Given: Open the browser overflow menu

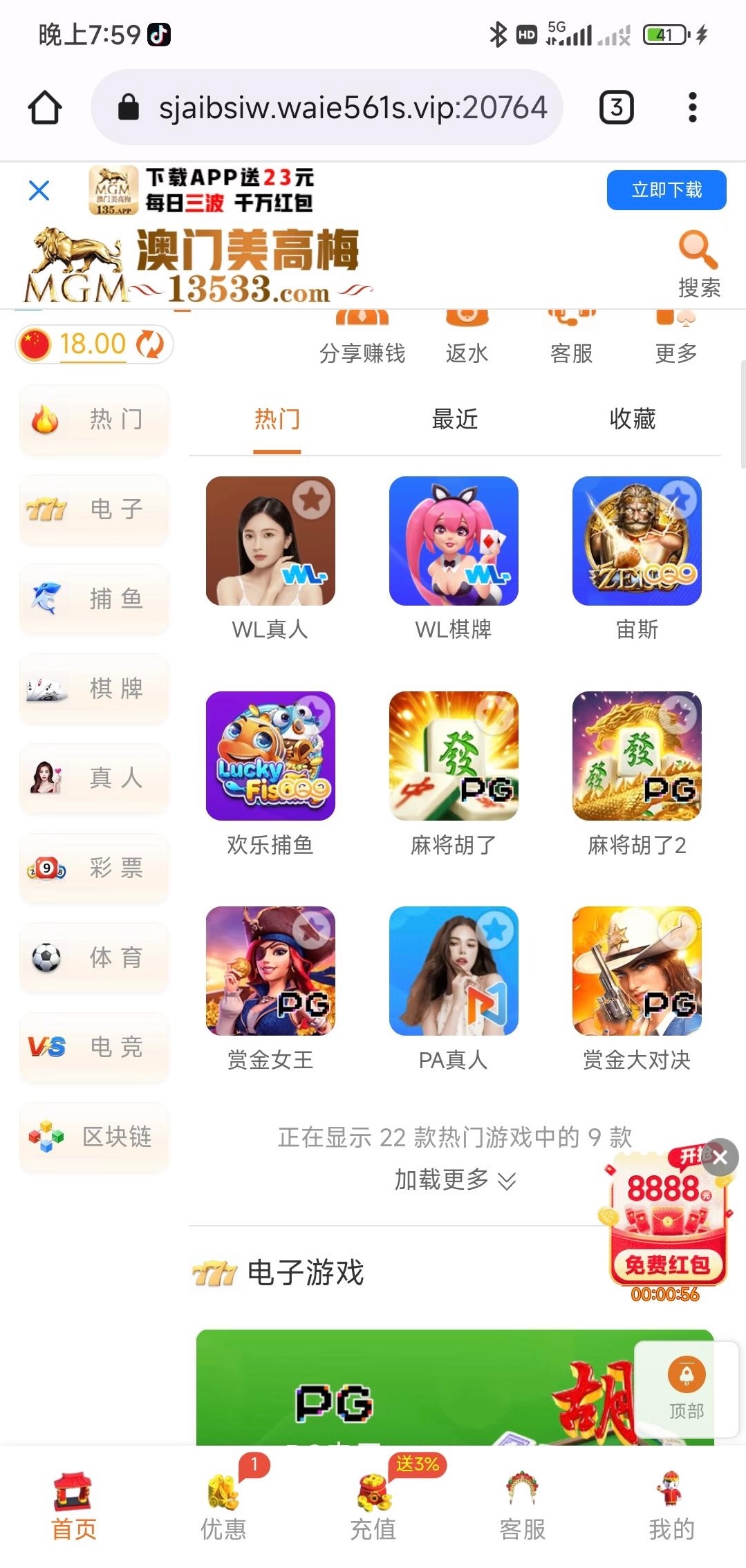Looking at the screenshot, I should (x=692, y=108).
